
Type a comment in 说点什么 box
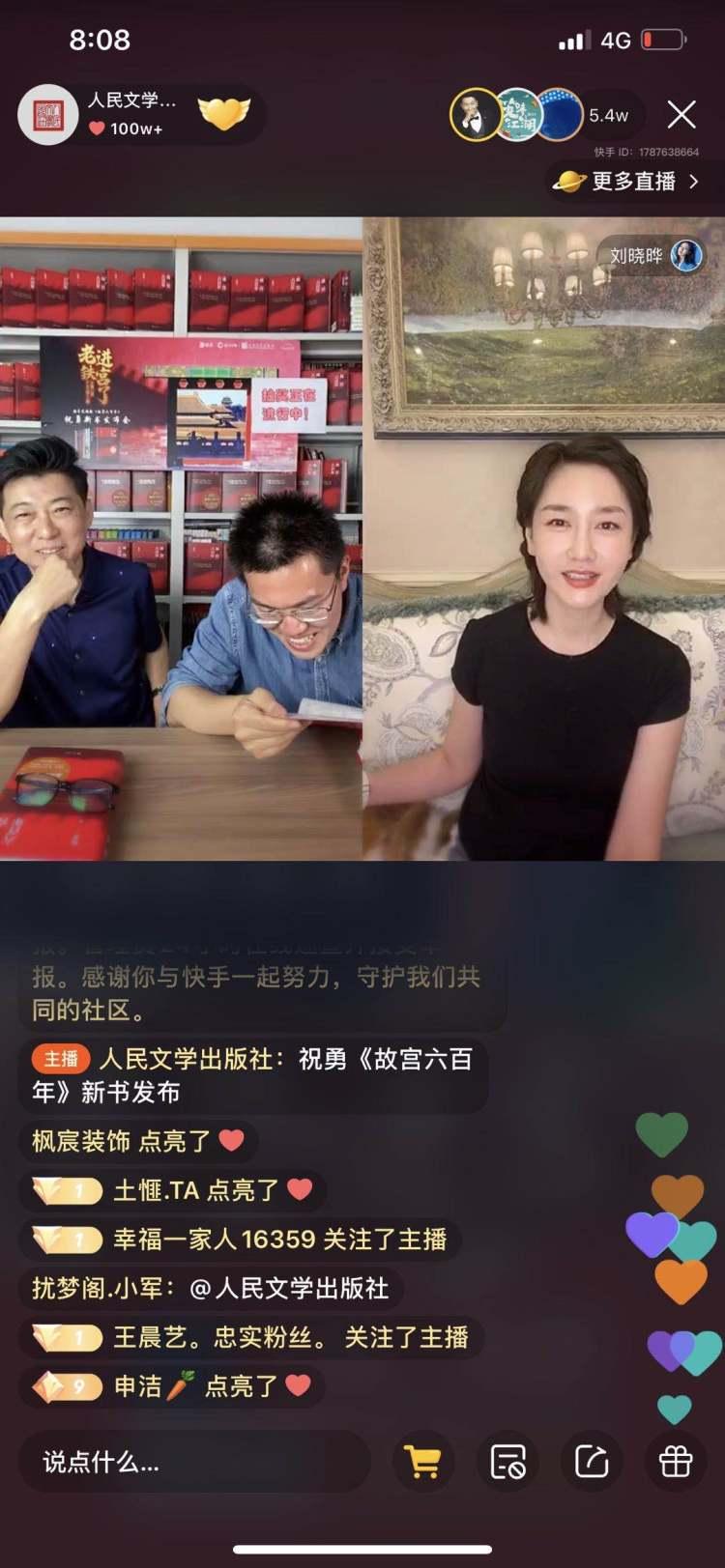pos(193,1463)
